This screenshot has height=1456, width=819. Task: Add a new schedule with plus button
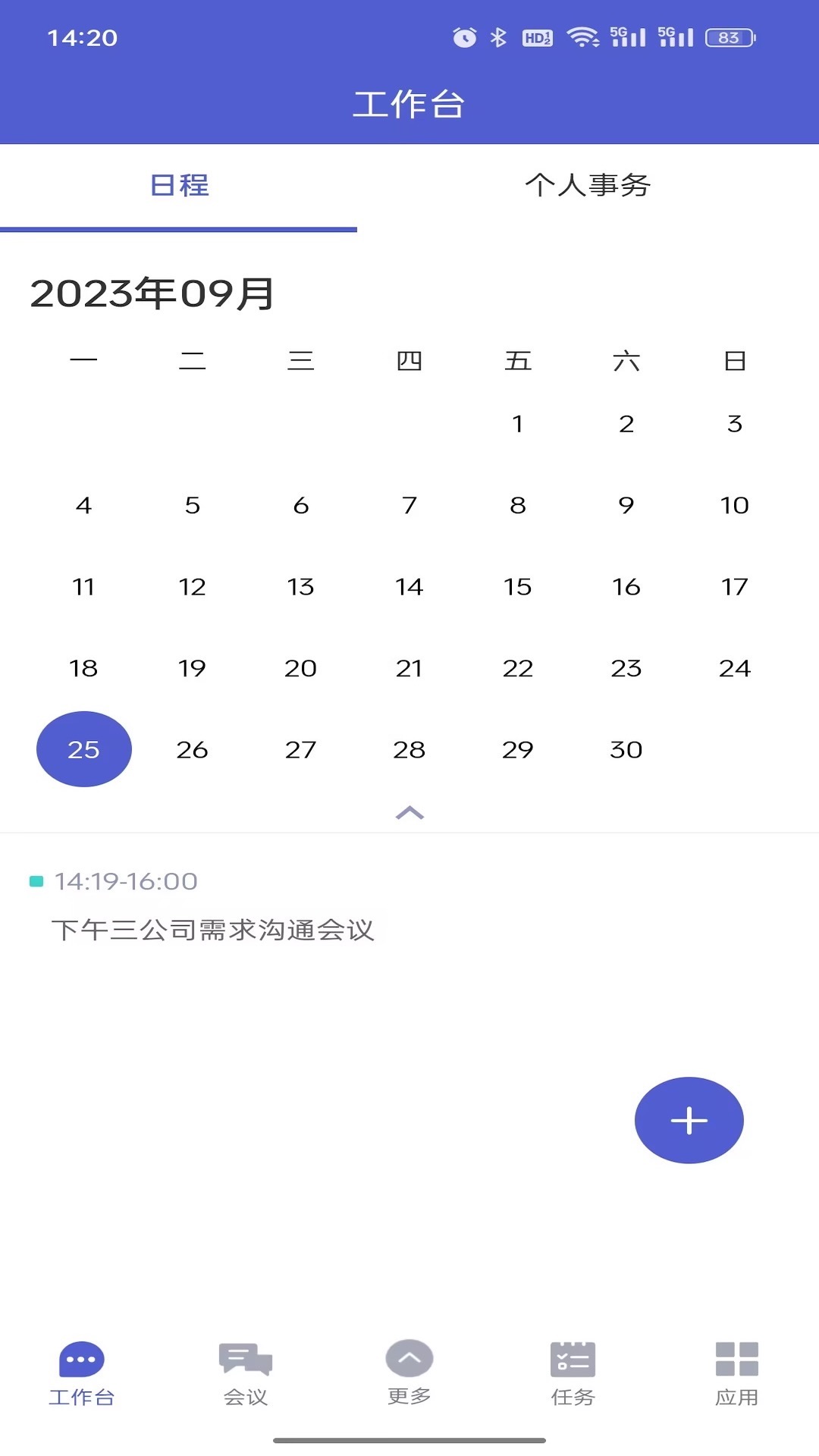point(689,1120)
